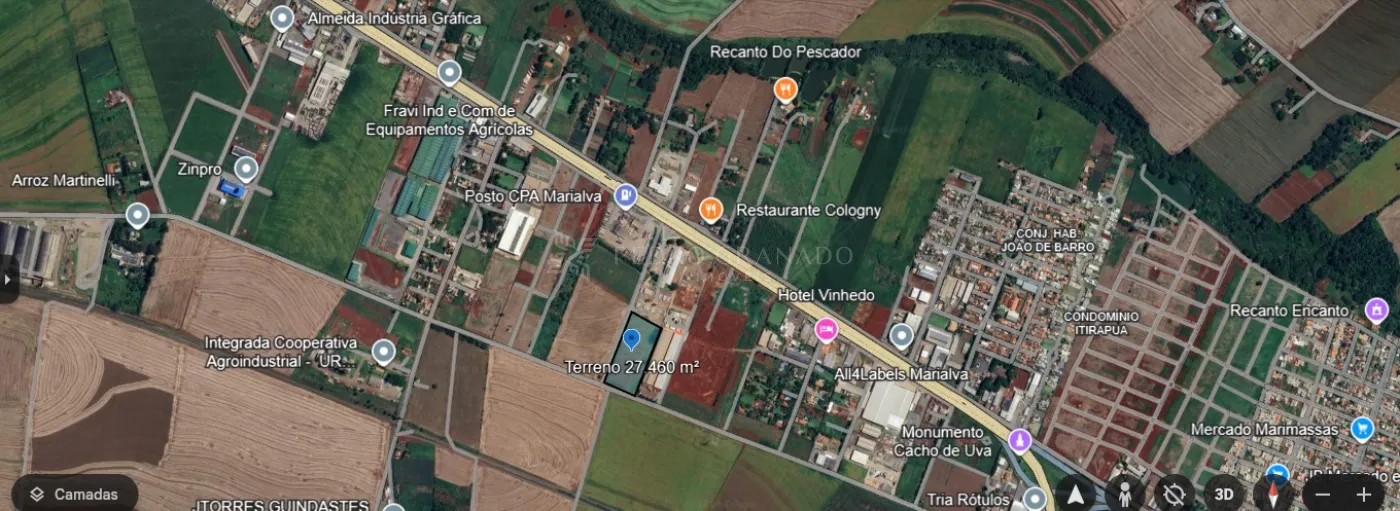Open the Terreno 27.460 m² marker

[x=631, y=340]
